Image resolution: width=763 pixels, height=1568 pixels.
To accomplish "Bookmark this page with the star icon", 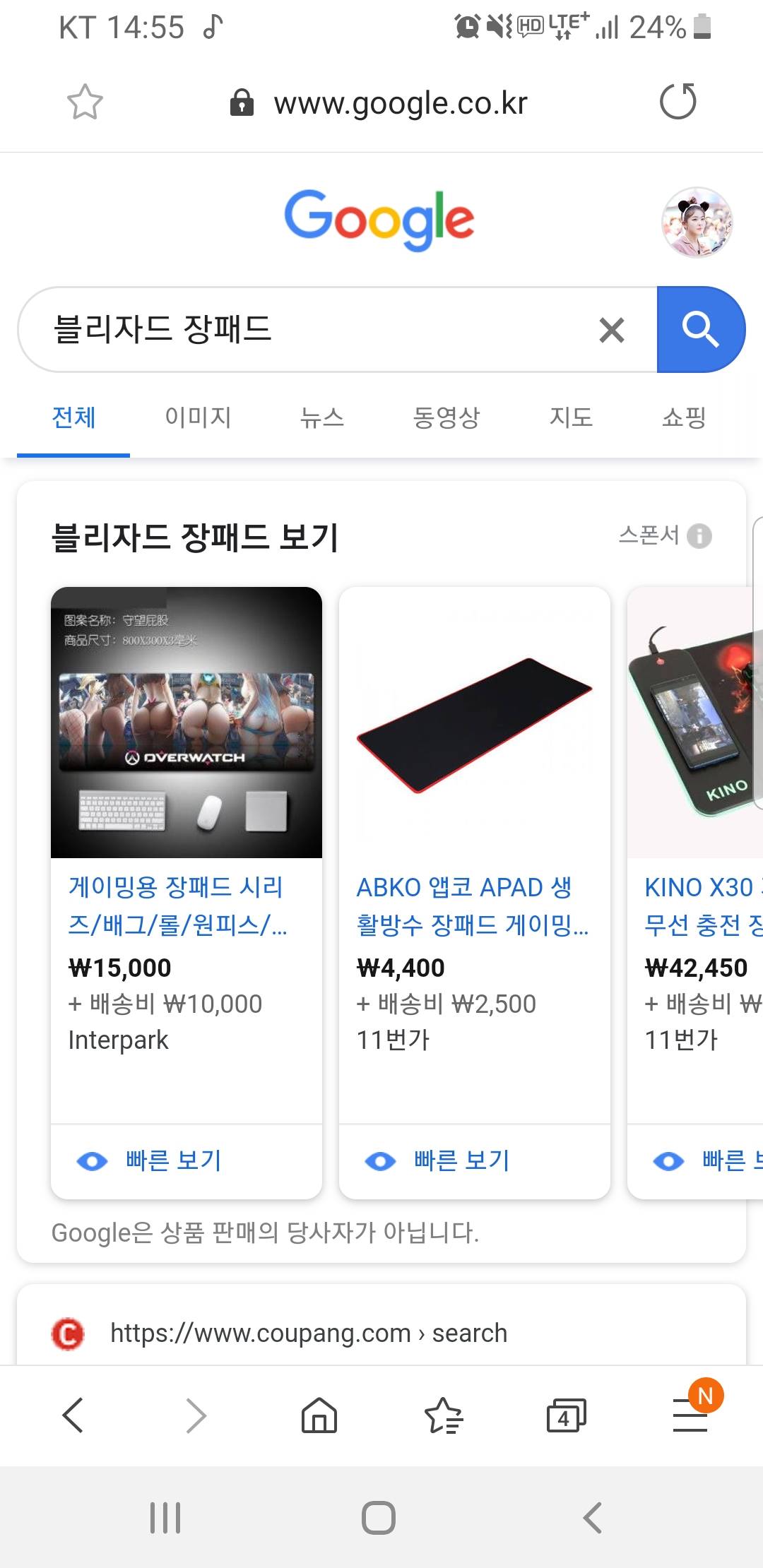I will (x=85, y=102).
